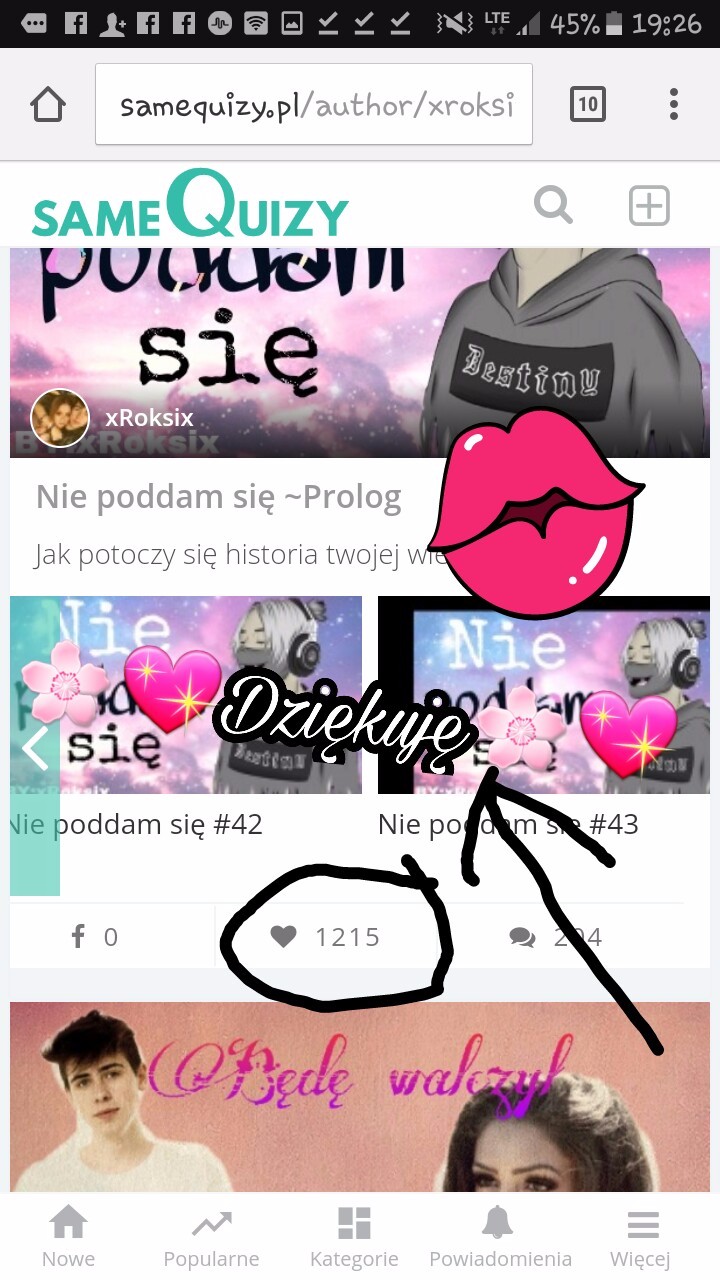This screenshot has width=720, height=1280.
Task: View Powiadomienia notifications
Action: (x=500, y=1237)
